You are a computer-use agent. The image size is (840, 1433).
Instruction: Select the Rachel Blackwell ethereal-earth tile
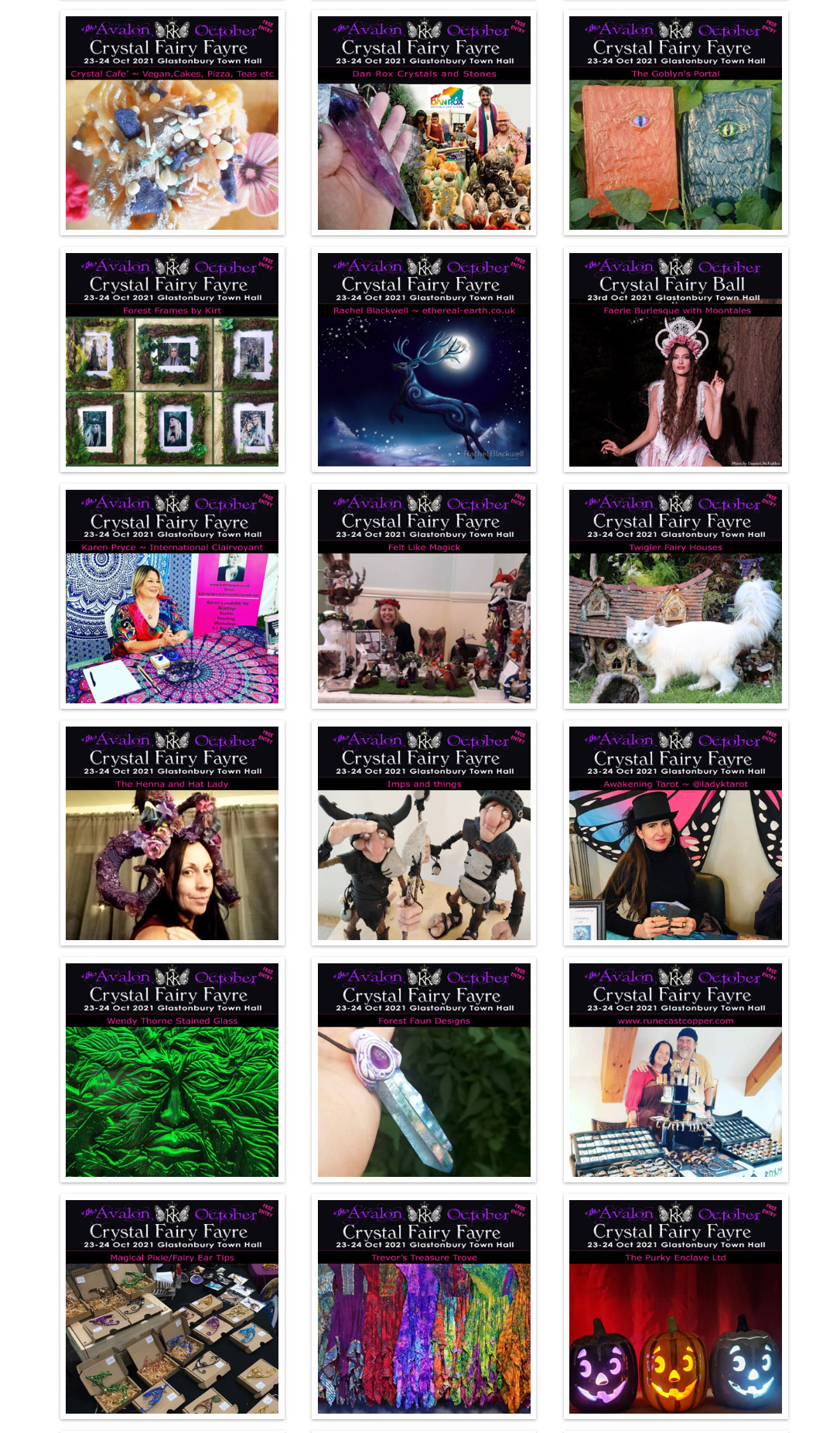click(424, 361)
